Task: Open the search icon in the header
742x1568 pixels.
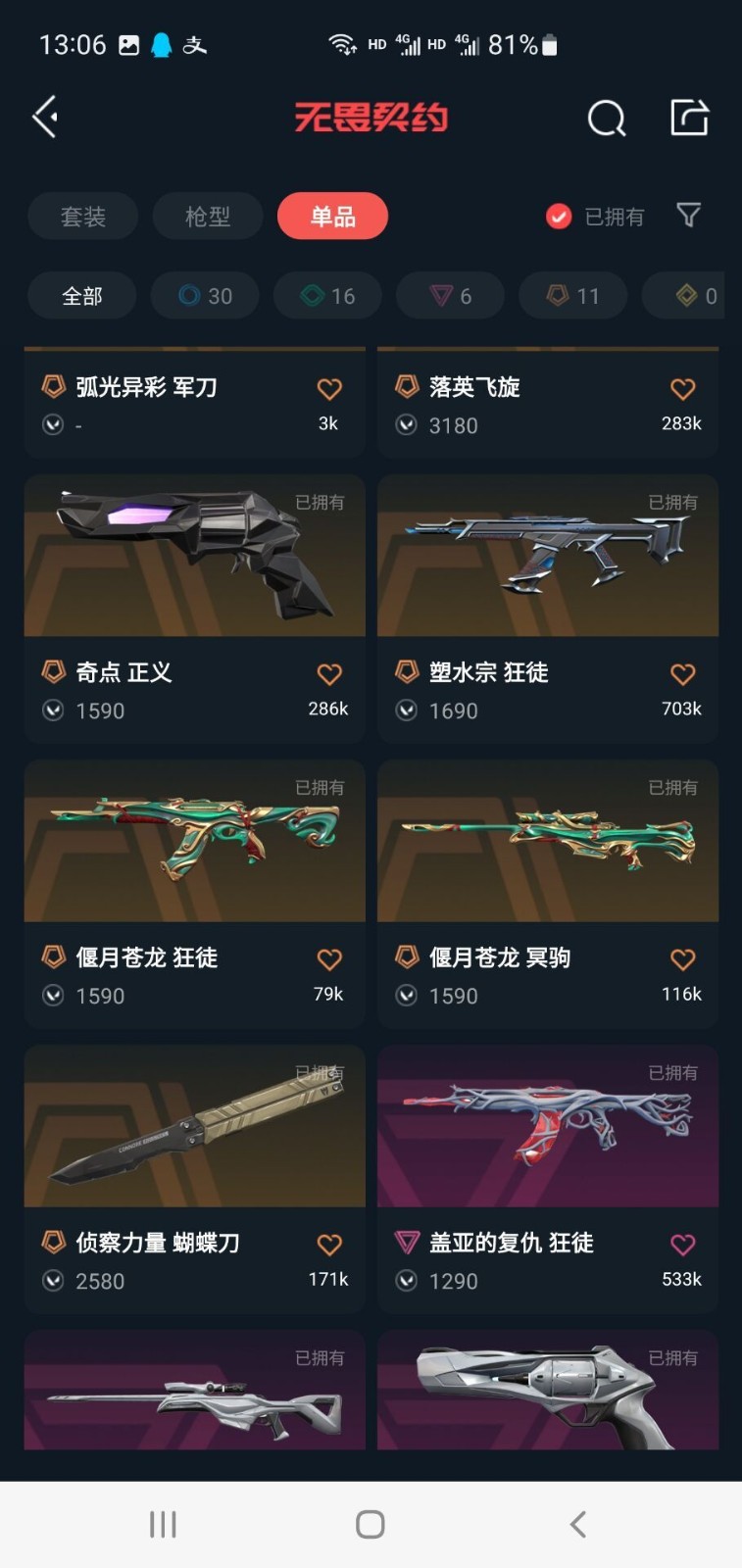Action: (606, 119)
